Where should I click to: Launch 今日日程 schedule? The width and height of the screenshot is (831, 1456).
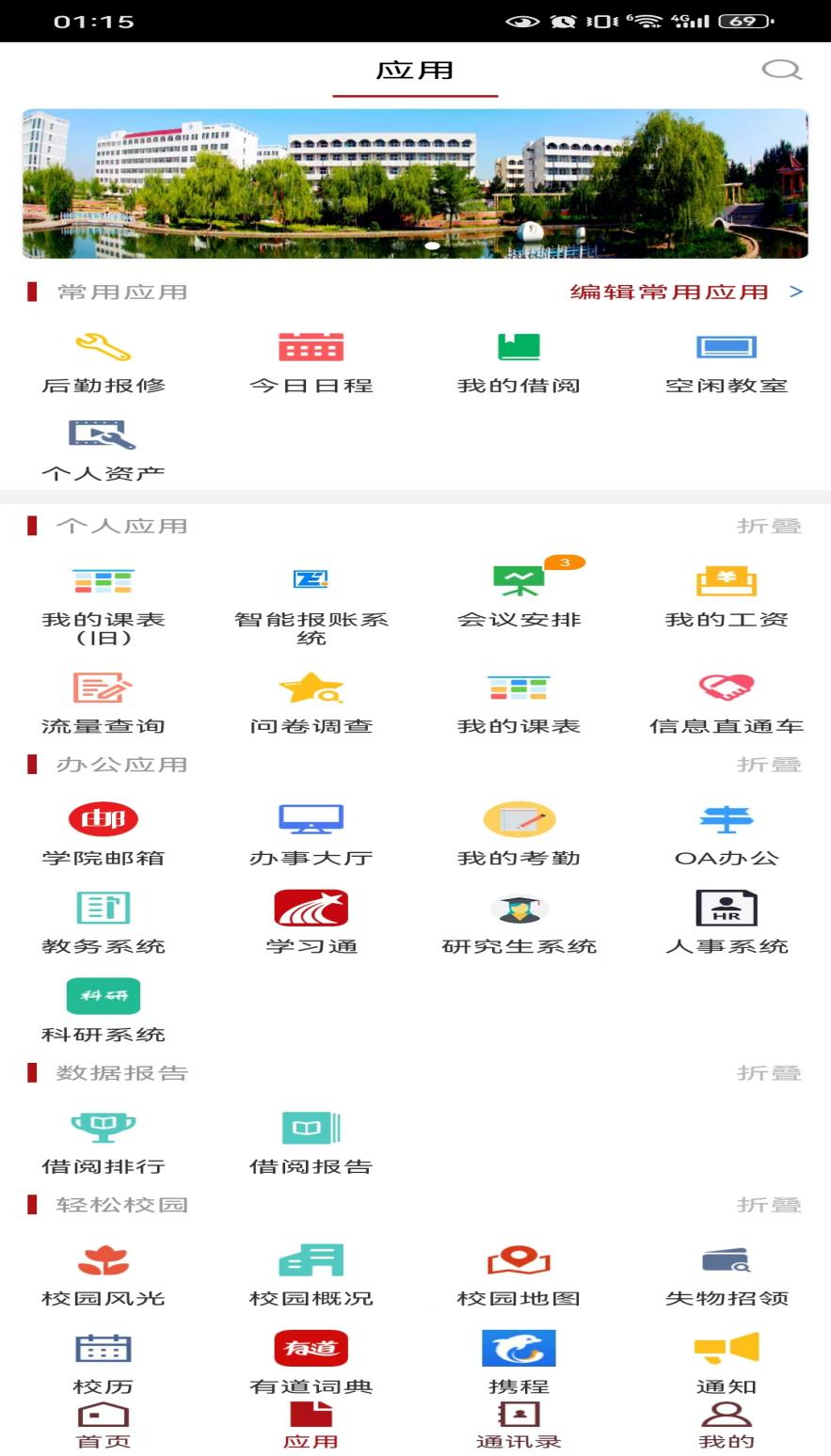tap(311, 362)
